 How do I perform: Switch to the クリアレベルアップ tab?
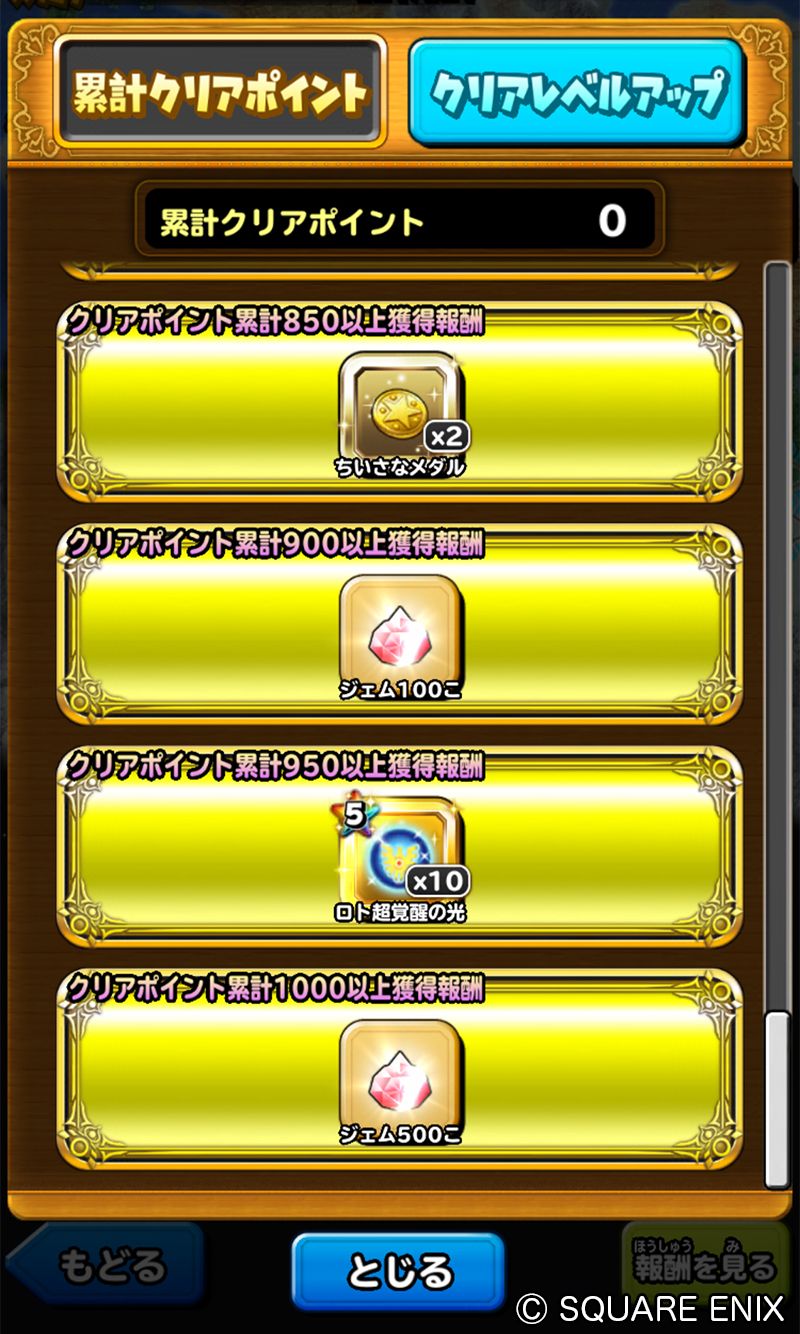pyautogui.click(x=577, y=92)
